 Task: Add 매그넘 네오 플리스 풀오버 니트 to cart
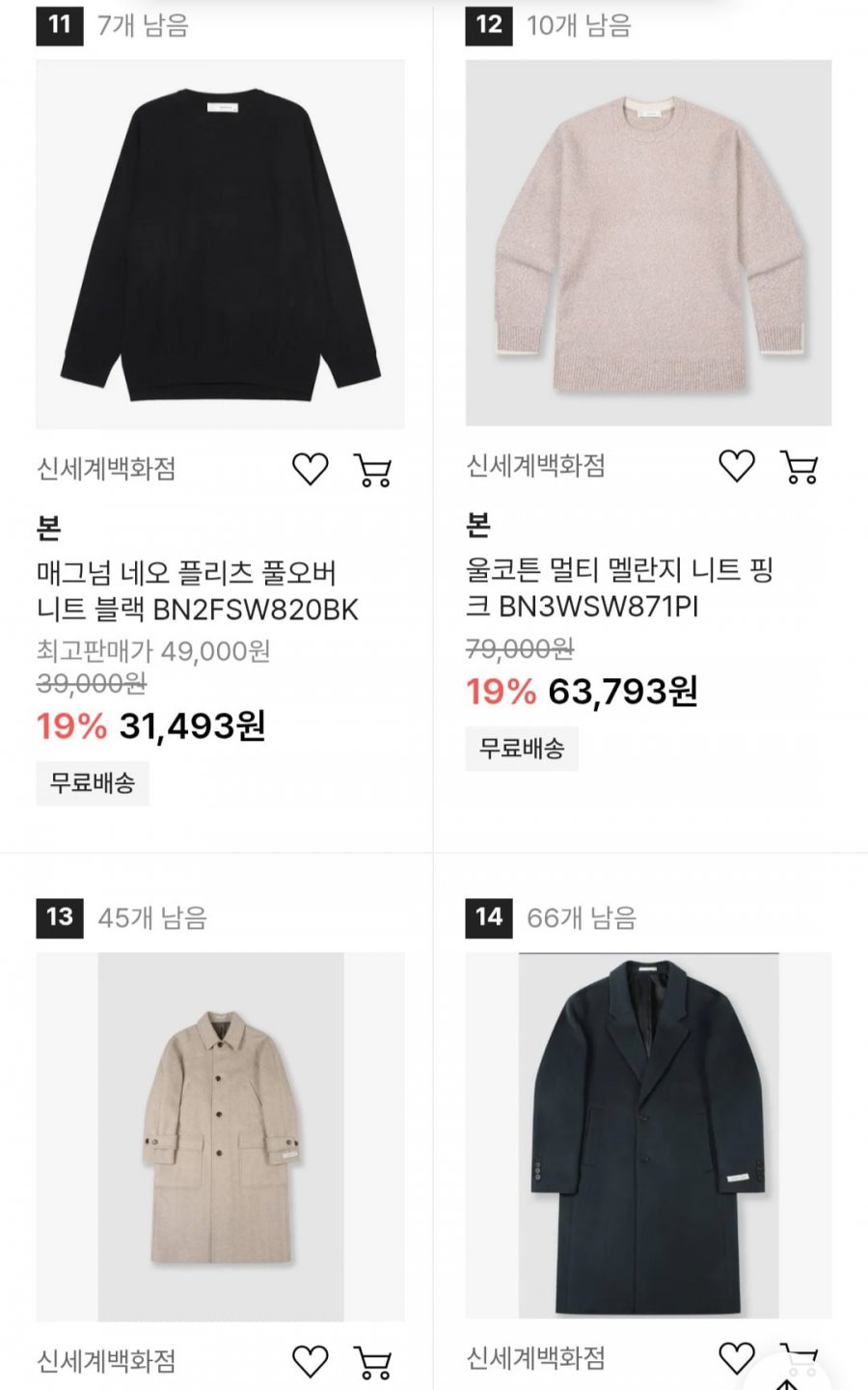[373, 470]
